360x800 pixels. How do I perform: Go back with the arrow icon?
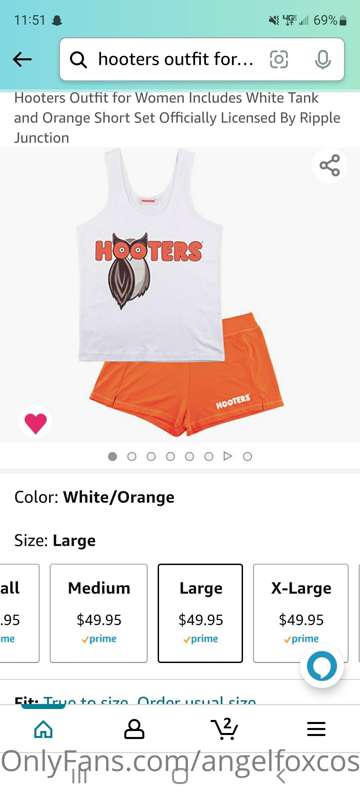(x=22, y=60)
